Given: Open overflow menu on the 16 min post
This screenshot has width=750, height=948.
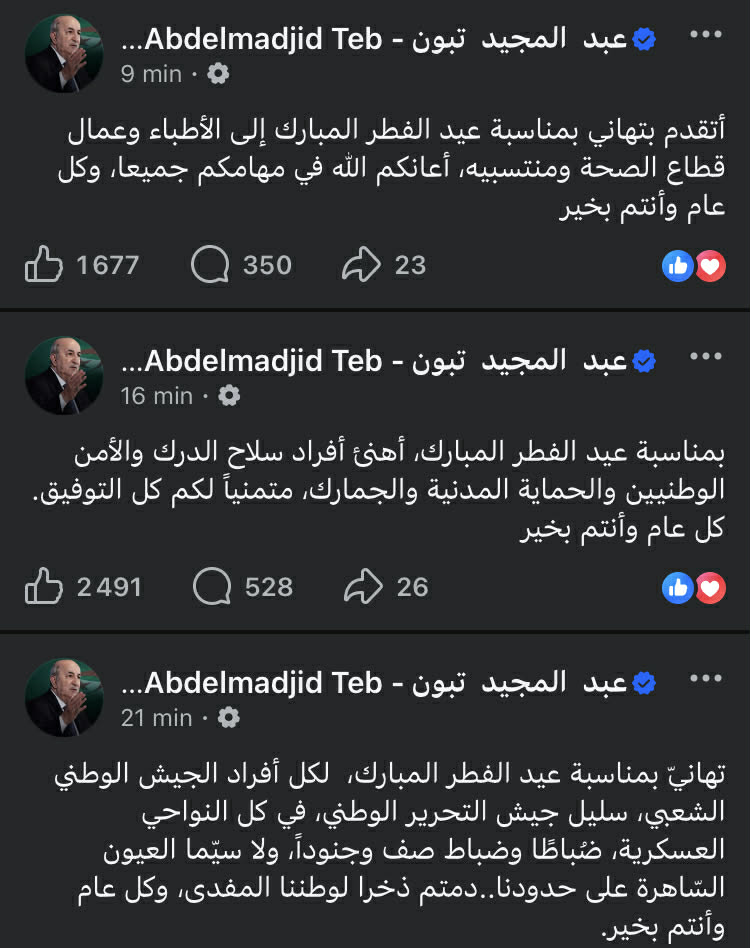Looking at the screenshot, I should point(705,358).
